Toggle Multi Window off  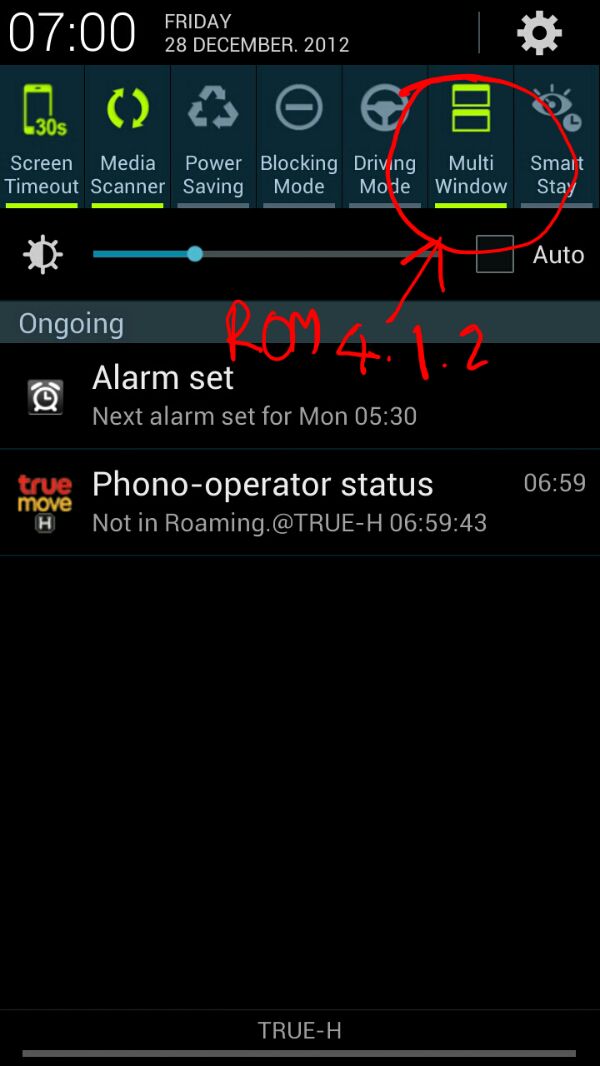[471, 137]
